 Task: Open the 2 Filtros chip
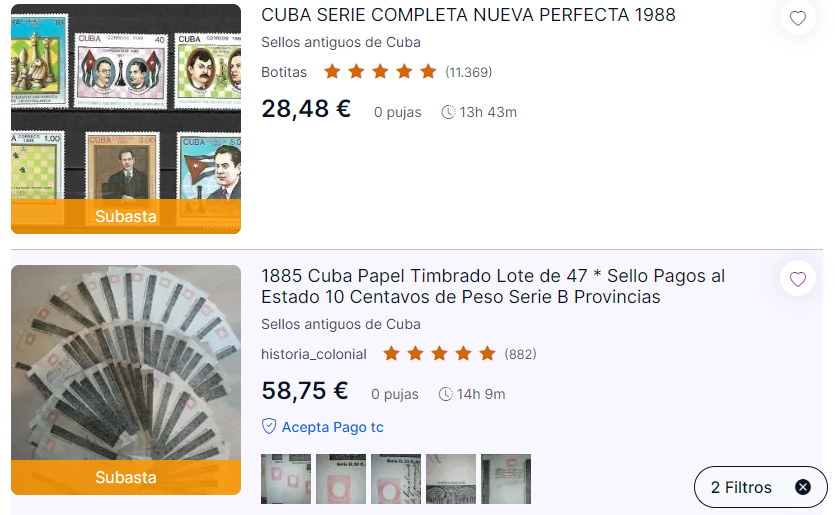click(742, 487)
